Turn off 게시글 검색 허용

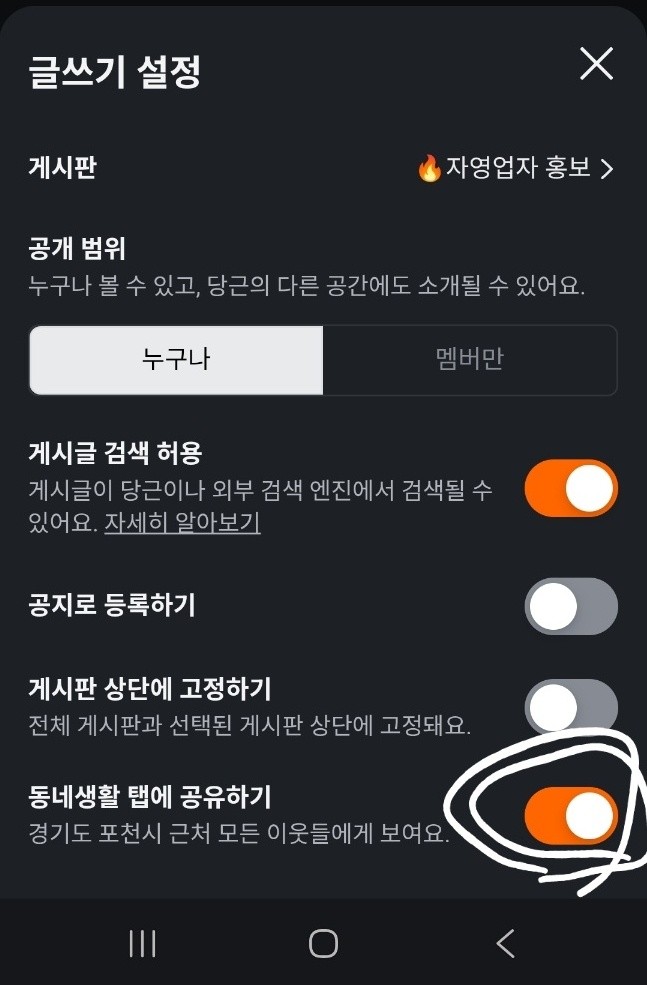[x=570, y=488]
